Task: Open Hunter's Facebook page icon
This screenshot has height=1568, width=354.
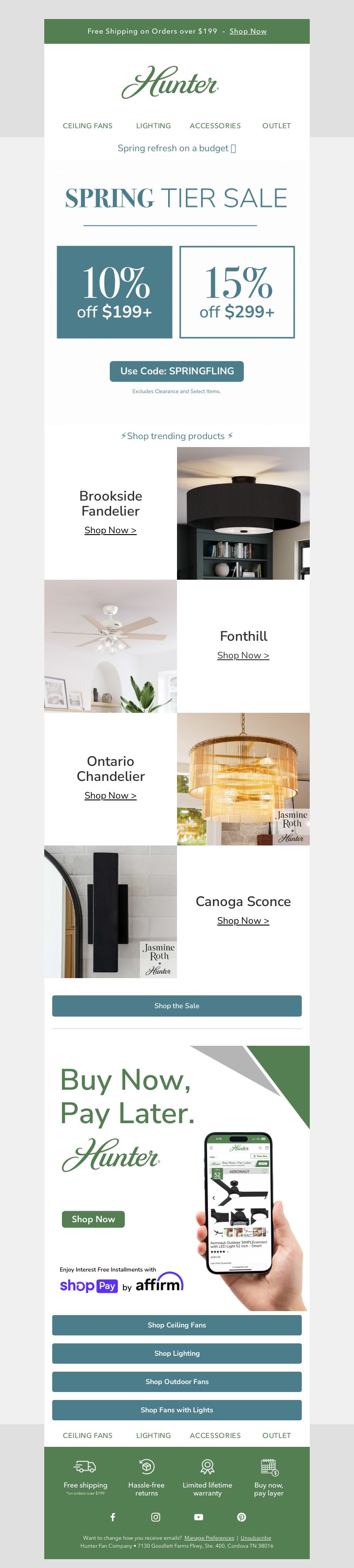Action: (113, 1517)
